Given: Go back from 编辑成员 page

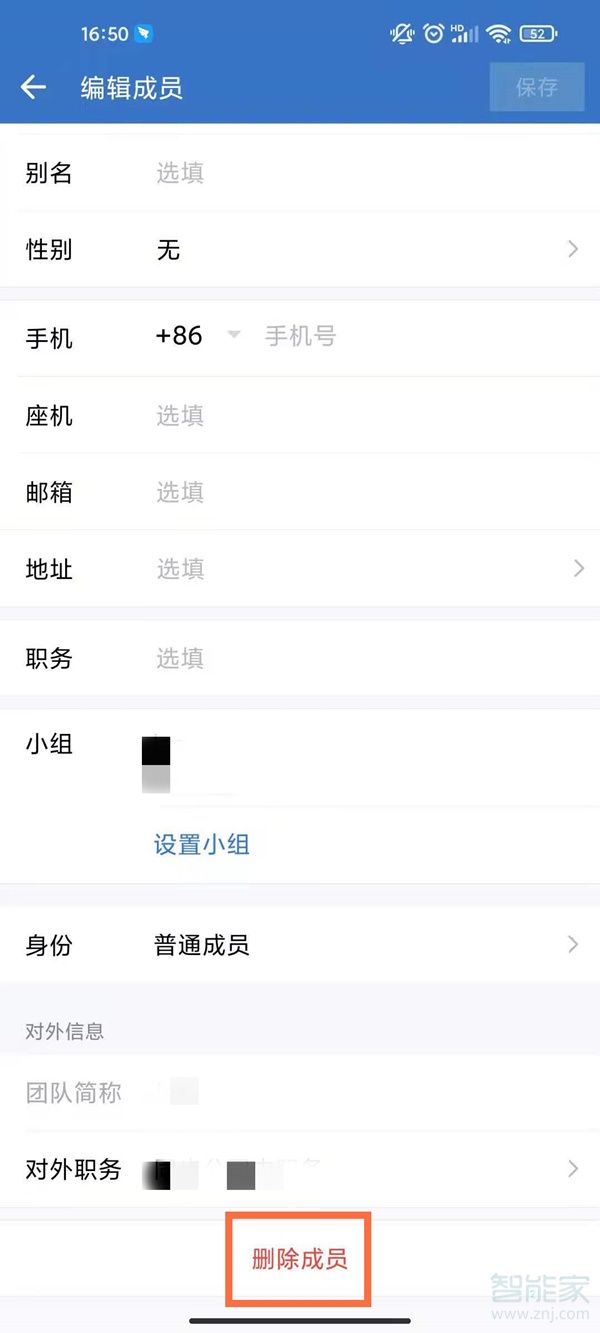Looking at the screenshot, I should (34, 88).
